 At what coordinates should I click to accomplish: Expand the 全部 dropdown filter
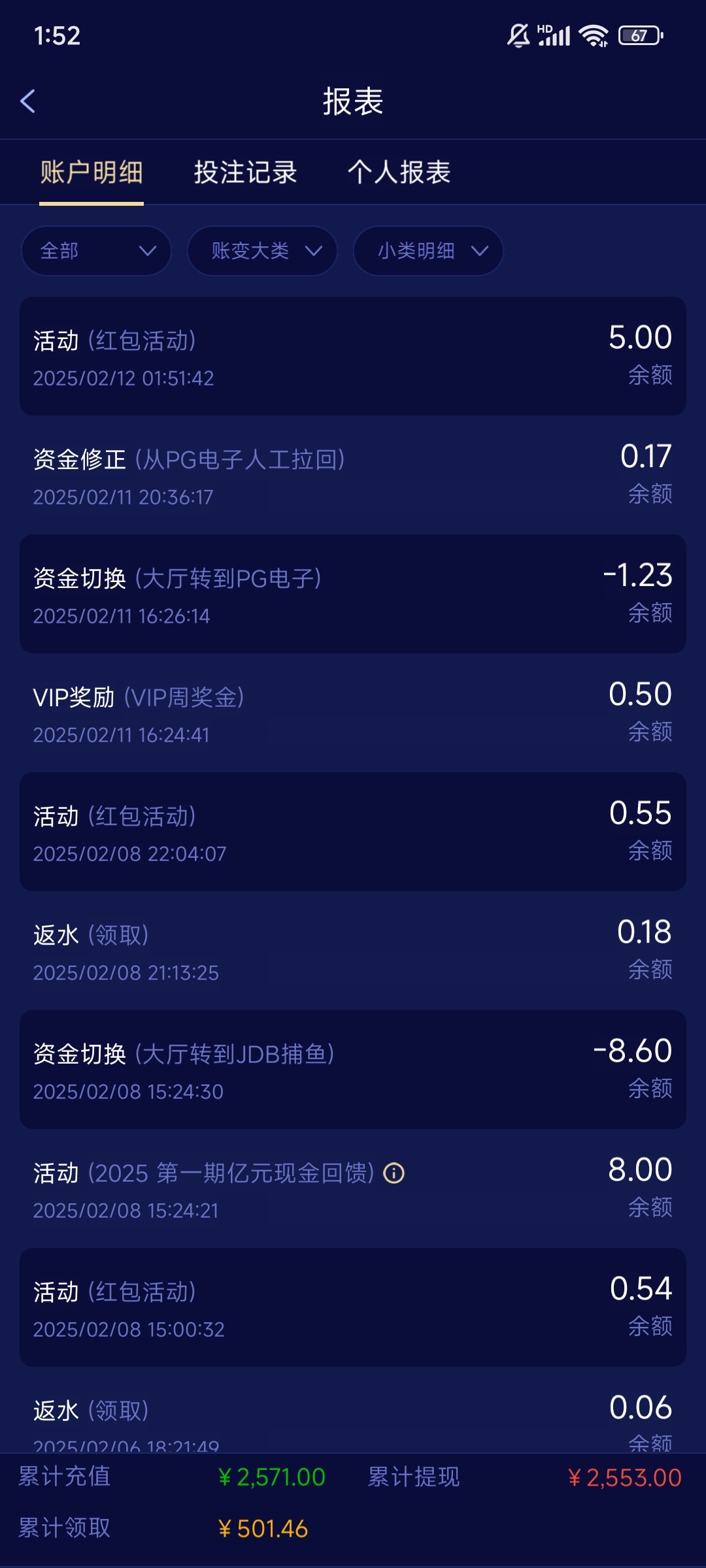click(97, 251)
